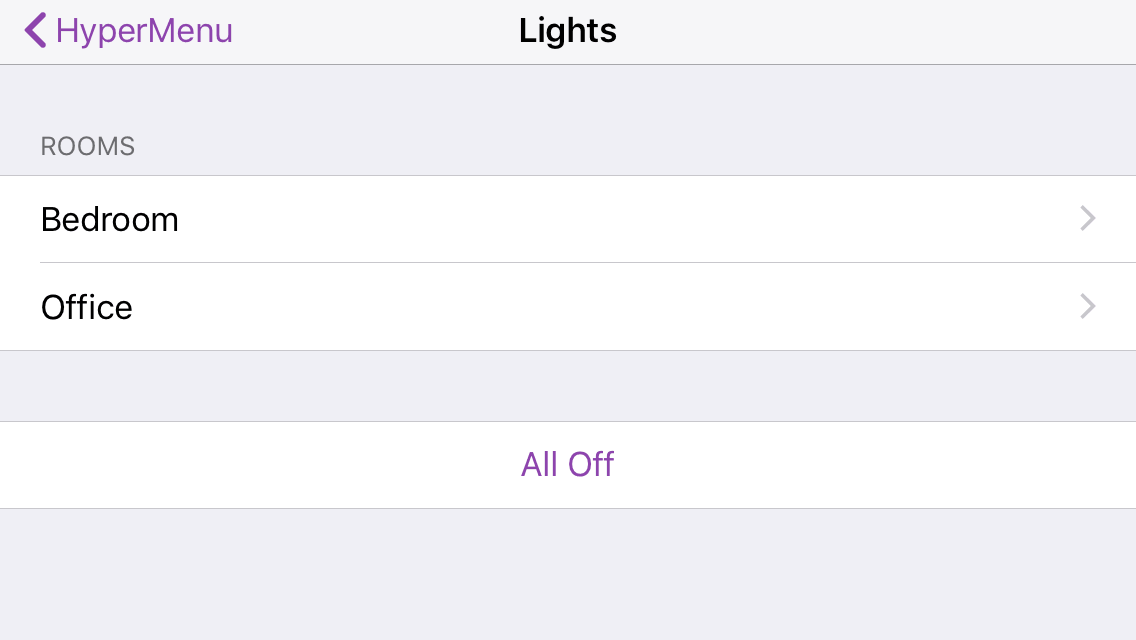
Task: Turn all lights off
Action: (567, 465)
